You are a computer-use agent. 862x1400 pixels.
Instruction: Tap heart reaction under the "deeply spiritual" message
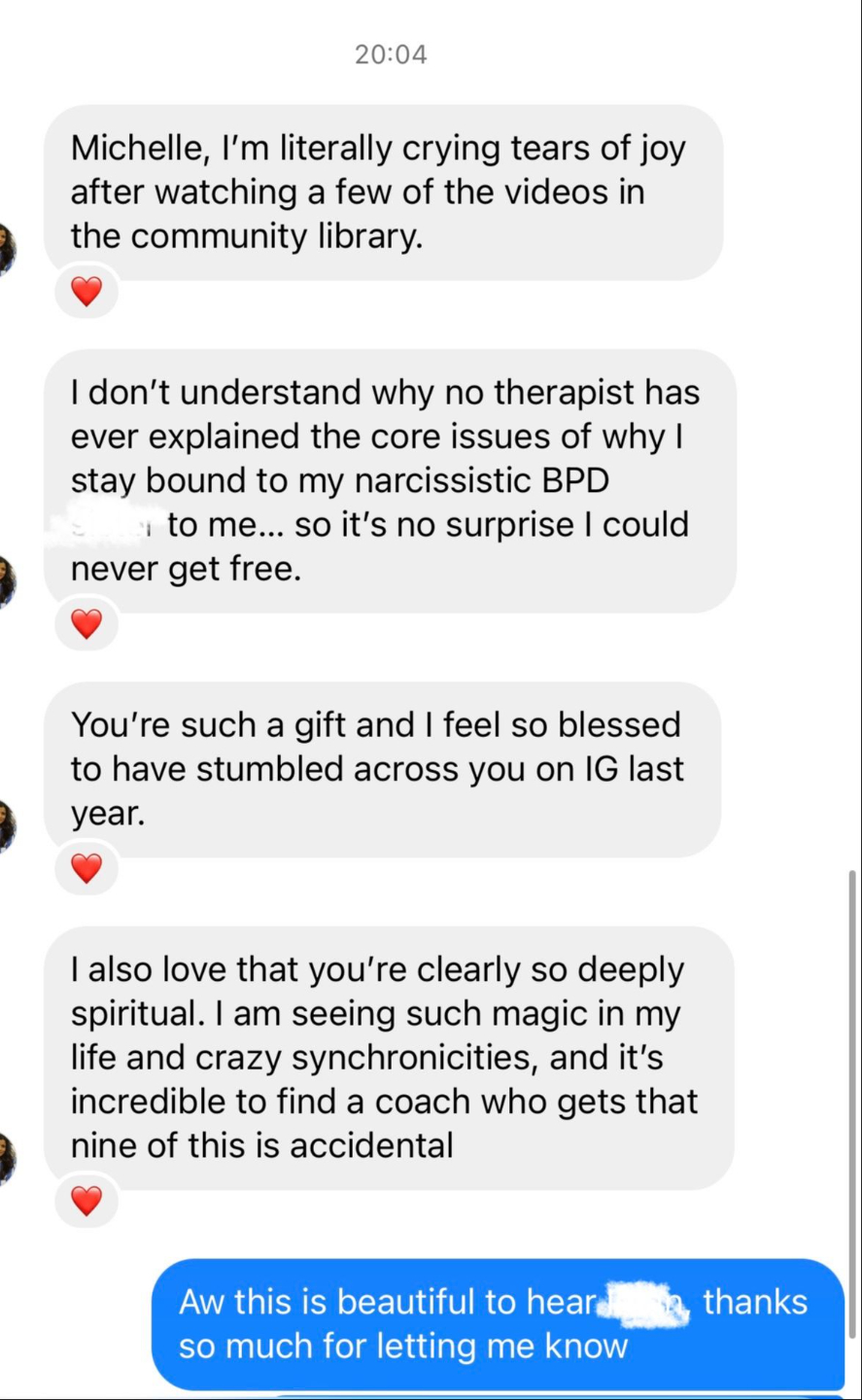pyautogui.click(x=86, y=1201)
